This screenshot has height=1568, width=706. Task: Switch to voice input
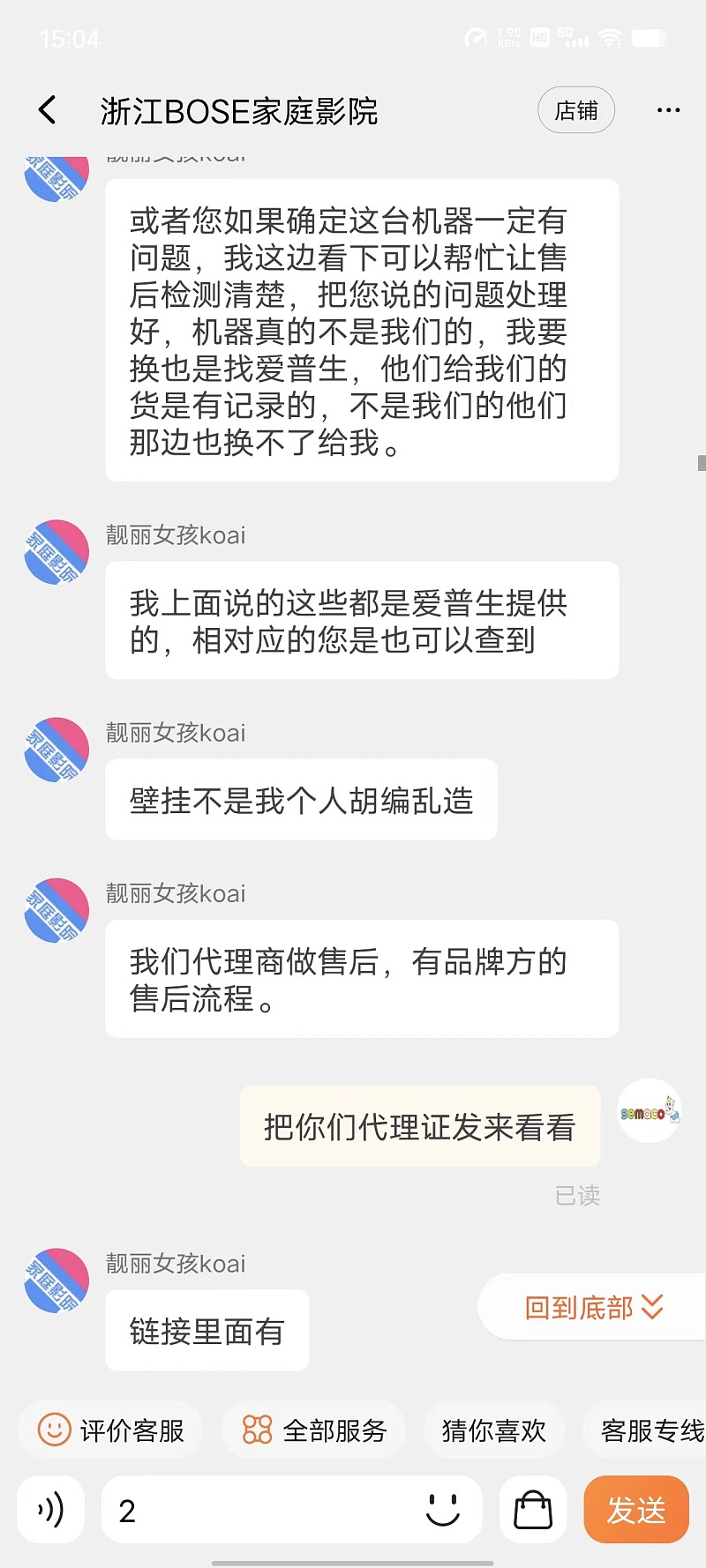click(50, 1510)
